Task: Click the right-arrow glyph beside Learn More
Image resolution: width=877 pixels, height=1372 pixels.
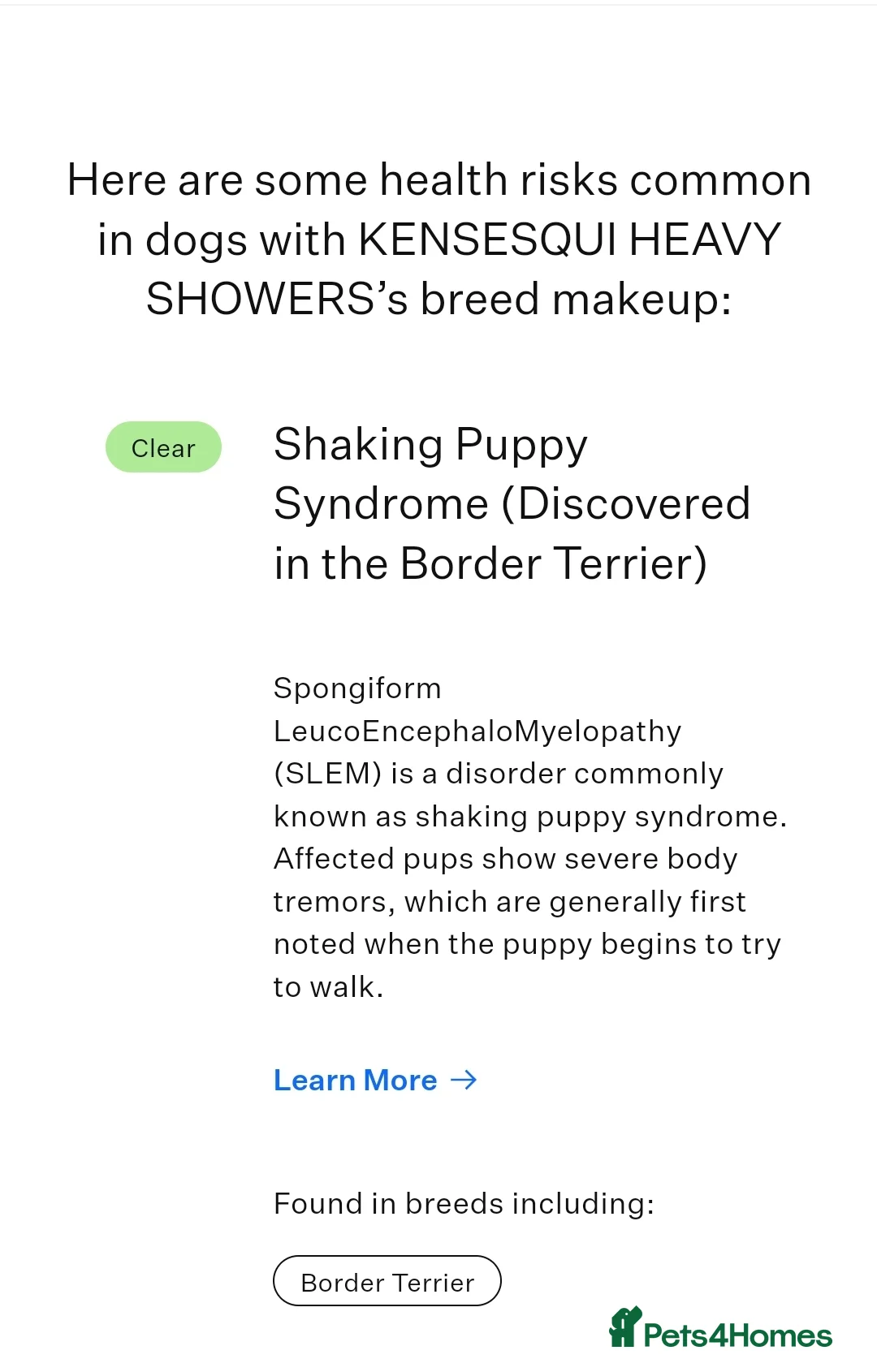Action: [464, 1080]
